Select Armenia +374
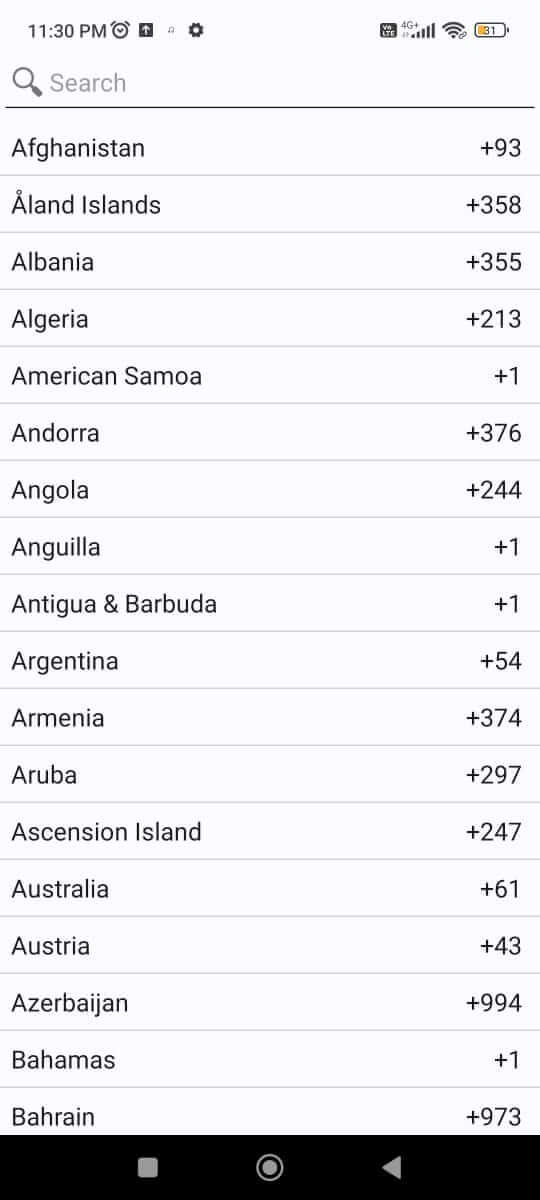This screenshot has height=1200, width=540. pyautogui.click(x=270, y=718)
